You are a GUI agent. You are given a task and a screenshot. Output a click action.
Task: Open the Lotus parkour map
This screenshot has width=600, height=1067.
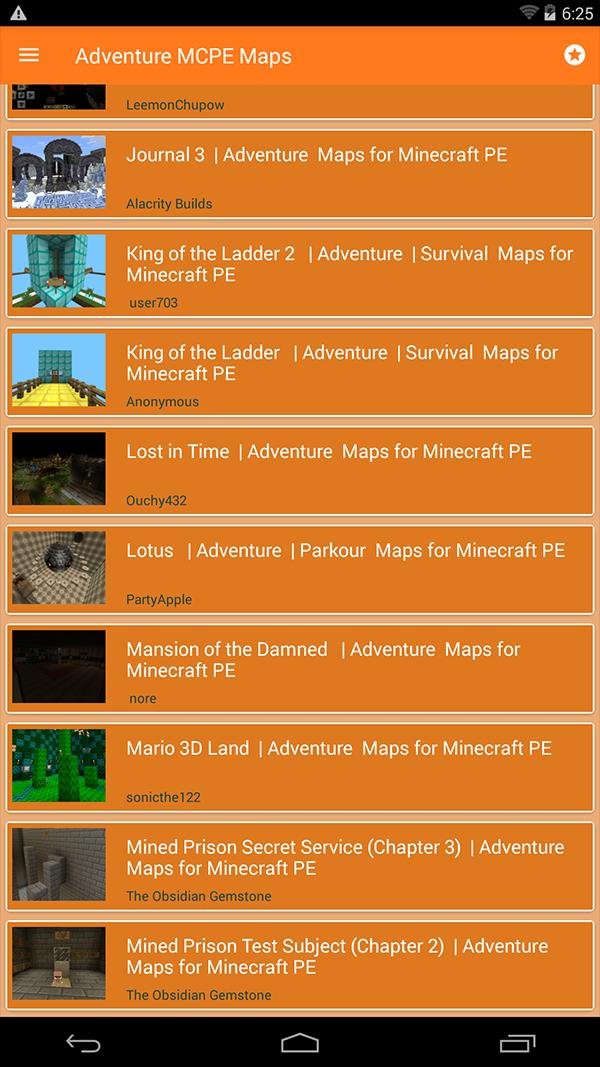point(300,568)
